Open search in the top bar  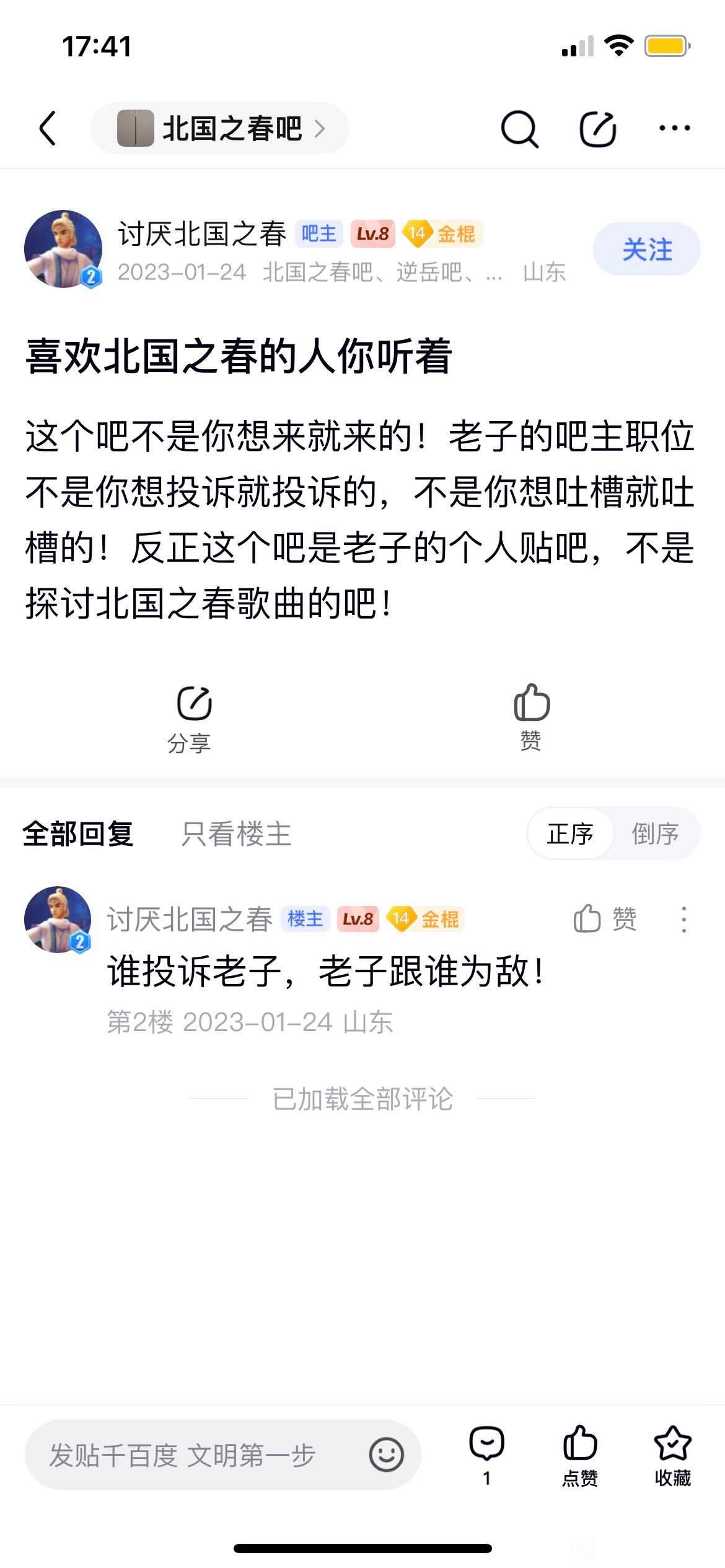(x=519, y=128)
